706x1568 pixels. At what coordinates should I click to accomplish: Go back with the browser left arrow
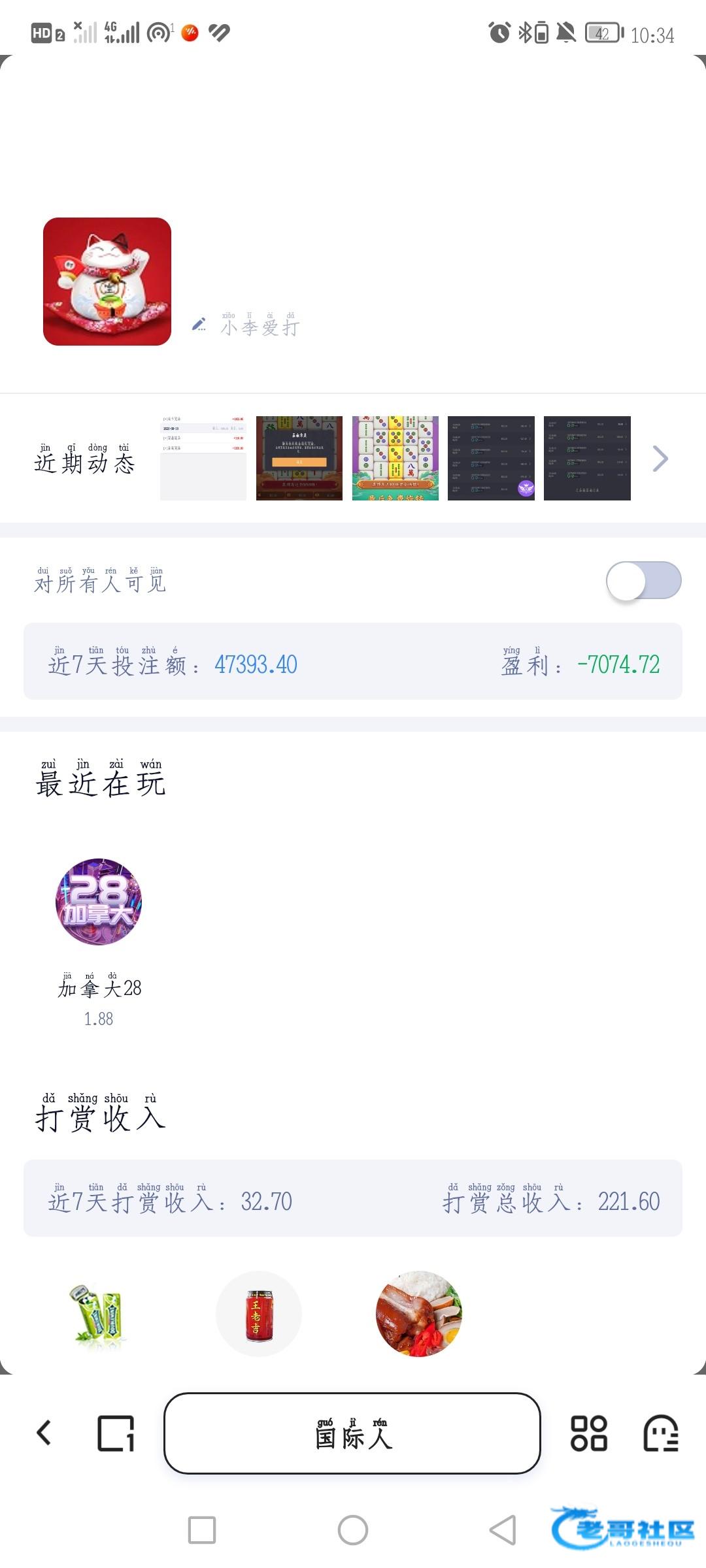(44, 1433)
